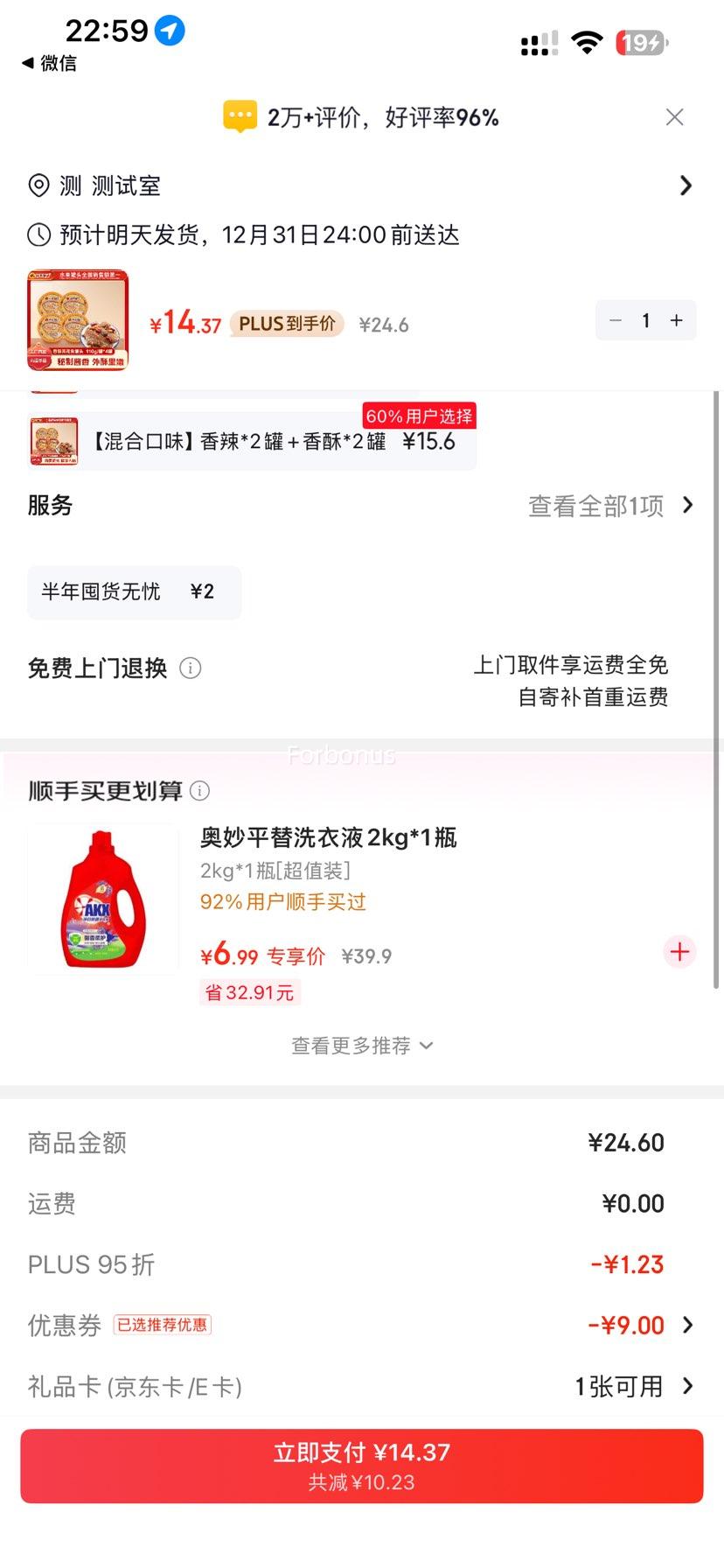Tap the info icon next to 免费上门退换
The height and width of the screenshot is (1568, 724).
(x=191, y=668)
